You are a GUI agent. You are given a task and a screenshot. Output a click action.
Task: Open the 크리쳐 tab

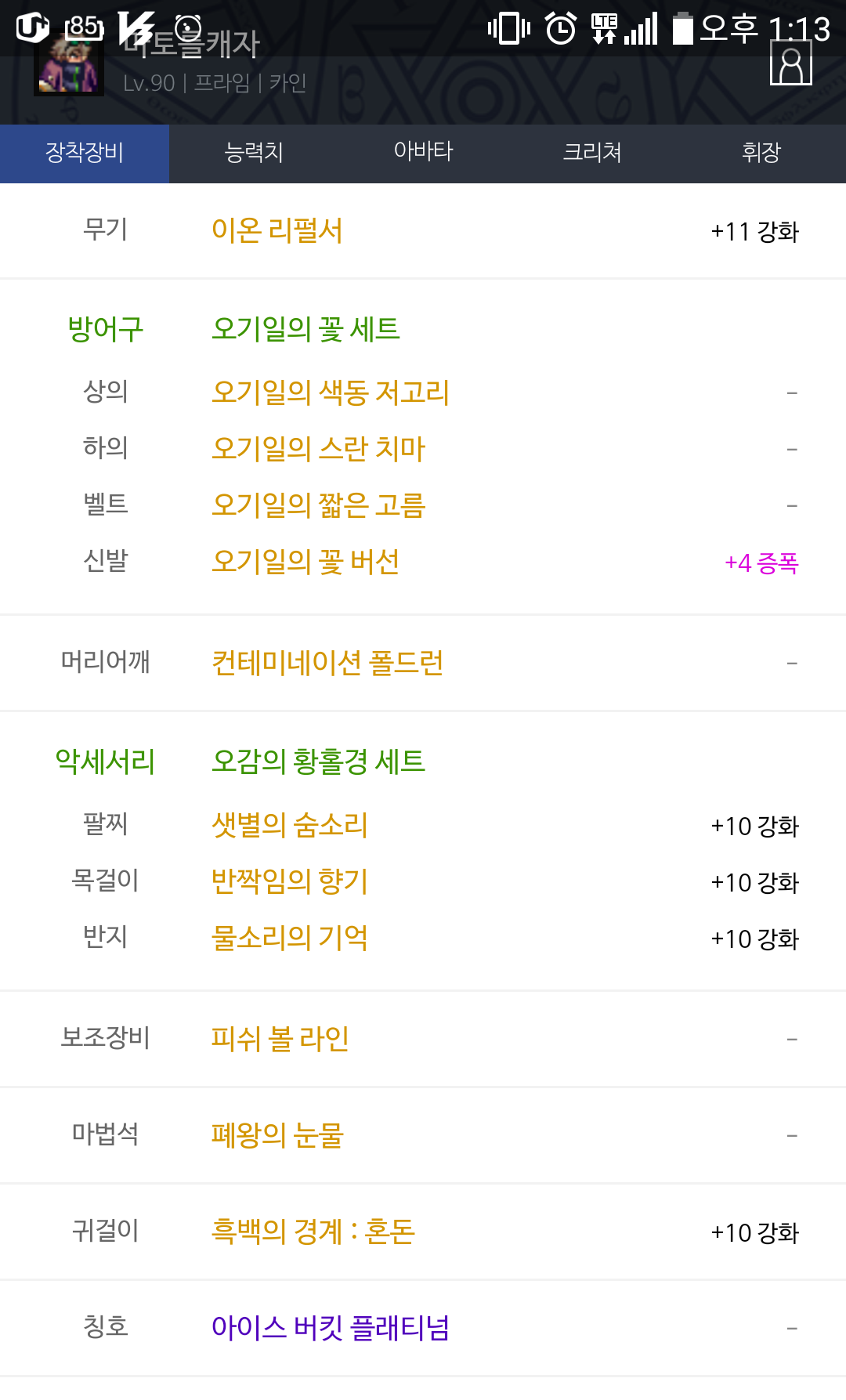[x=592, y=153]
